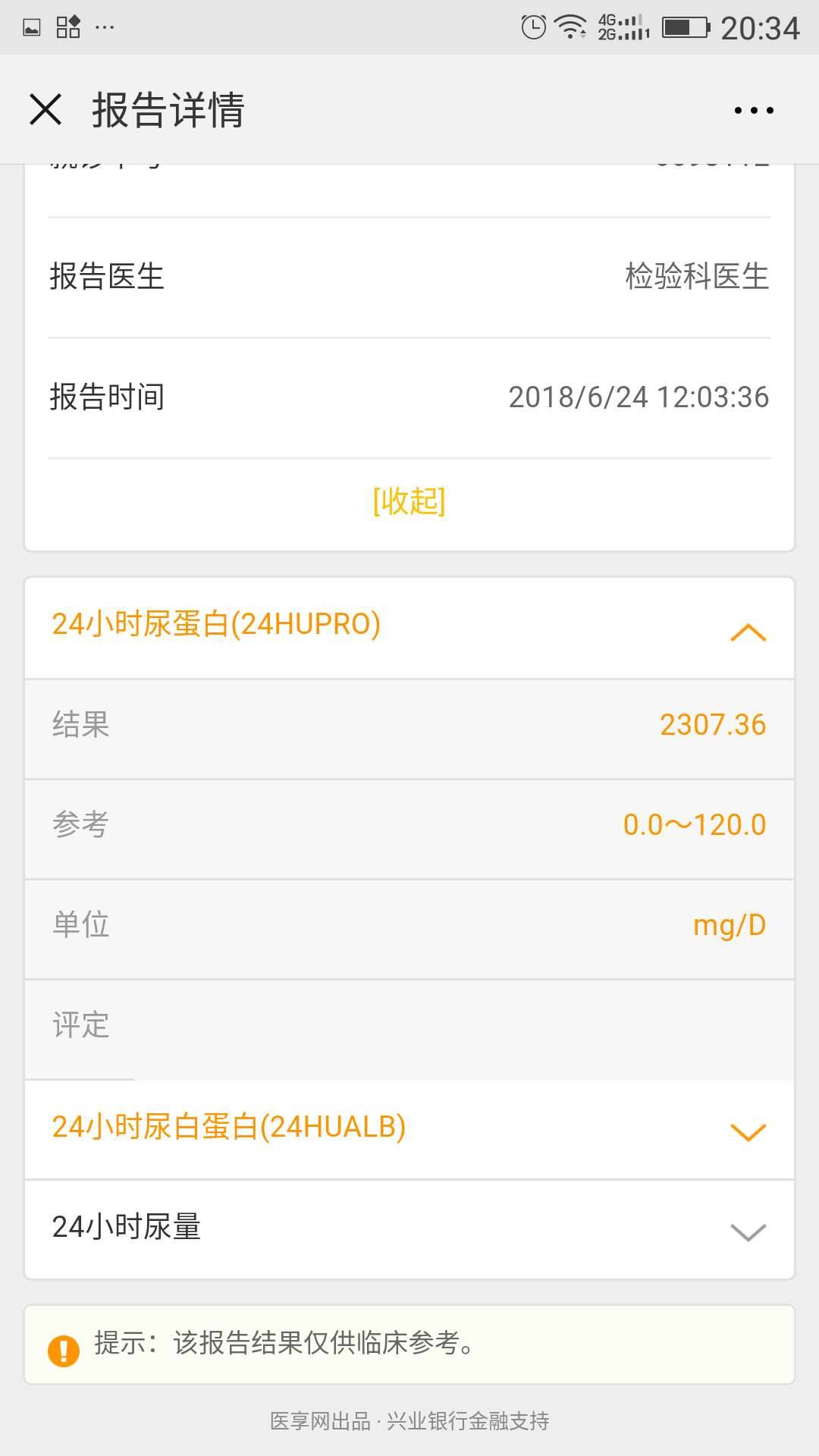Expand the 24小时尿量 section
Screen dimensions: 819x1456
tap(749, 1228)
